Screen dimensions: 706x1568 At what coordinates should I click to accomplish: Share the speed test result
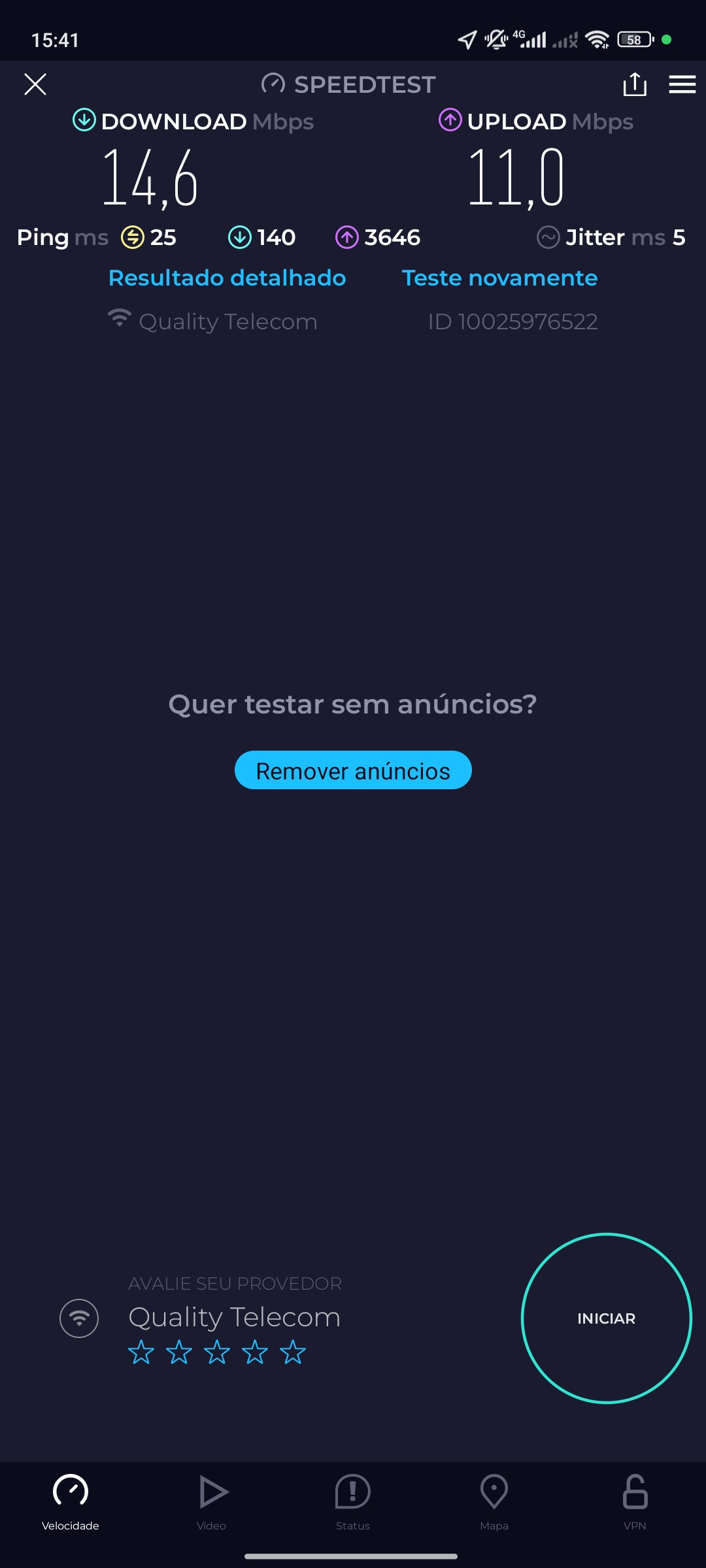pos(635,84)
